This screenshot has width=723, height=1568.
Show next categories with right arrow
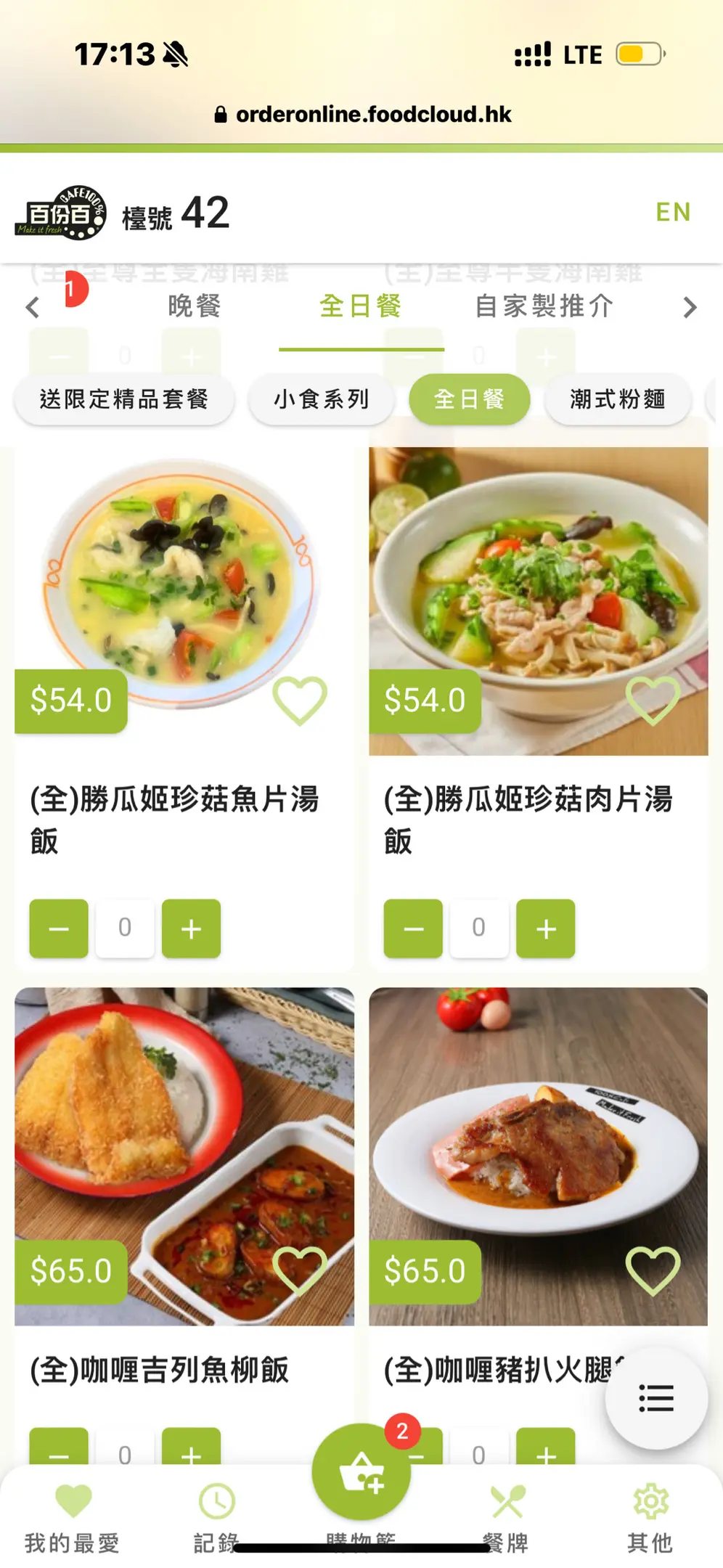point(689,308)
